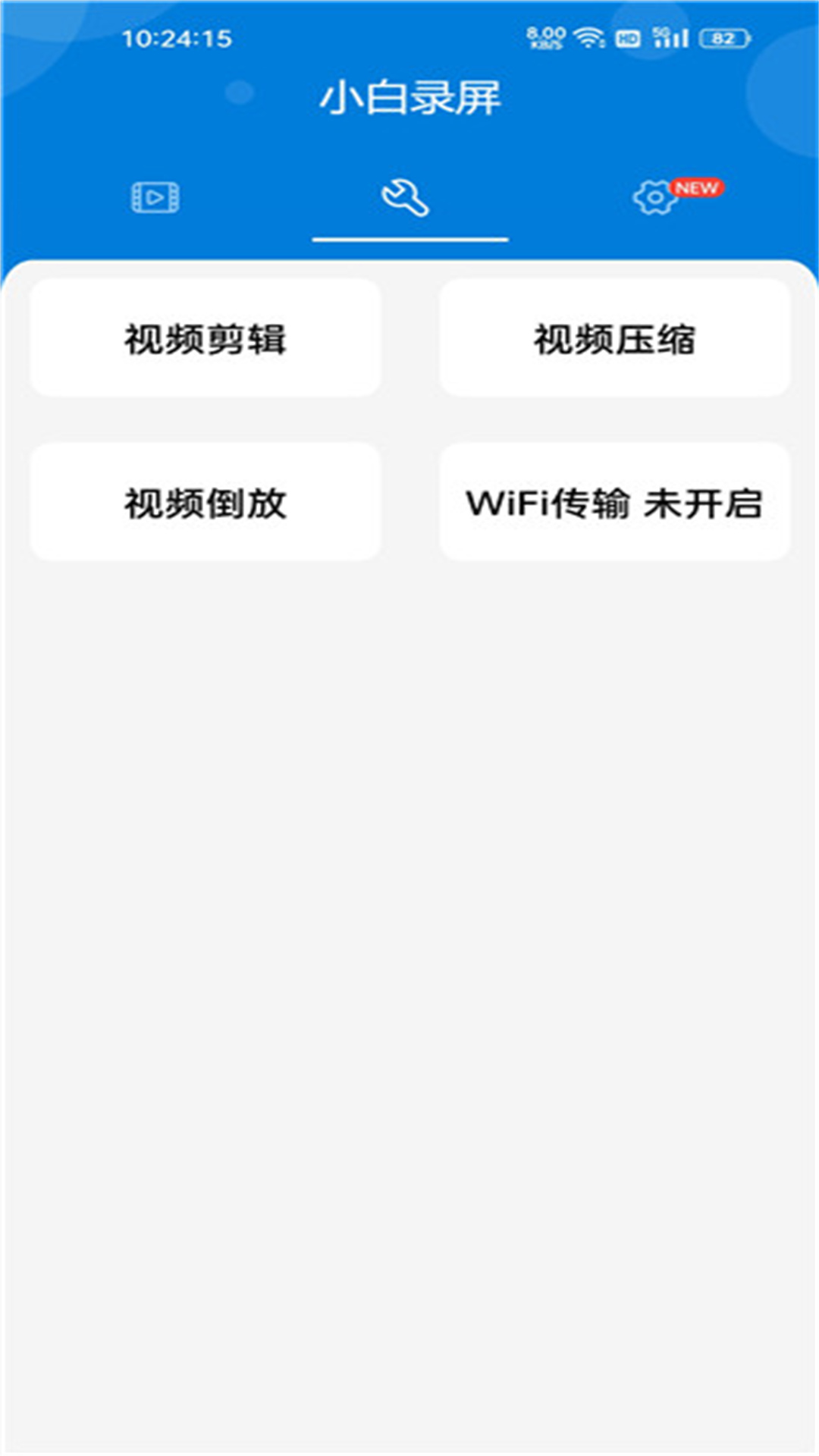The width and height of the screenshot is (819, 1456).
Task: Switch to the video recordings tab
Action: 155,198
